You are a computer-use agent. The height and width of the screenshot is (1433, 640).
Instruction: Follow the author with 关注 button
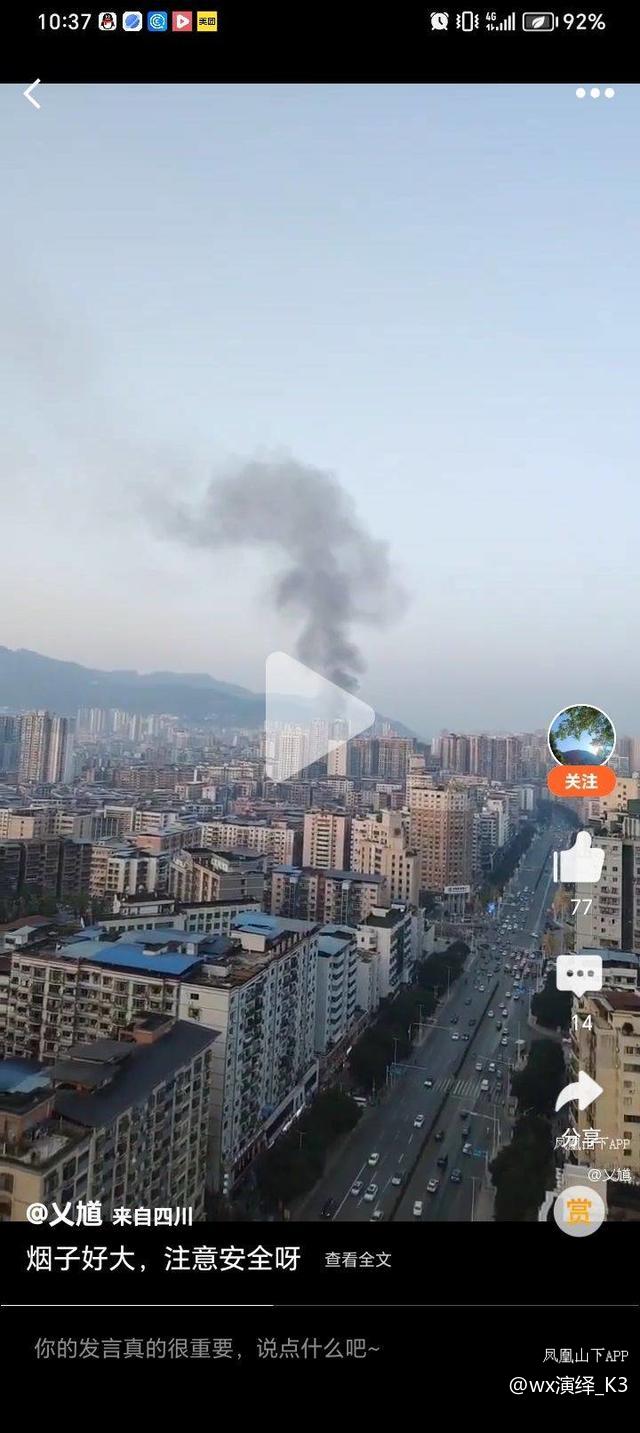tap(581, 781)
